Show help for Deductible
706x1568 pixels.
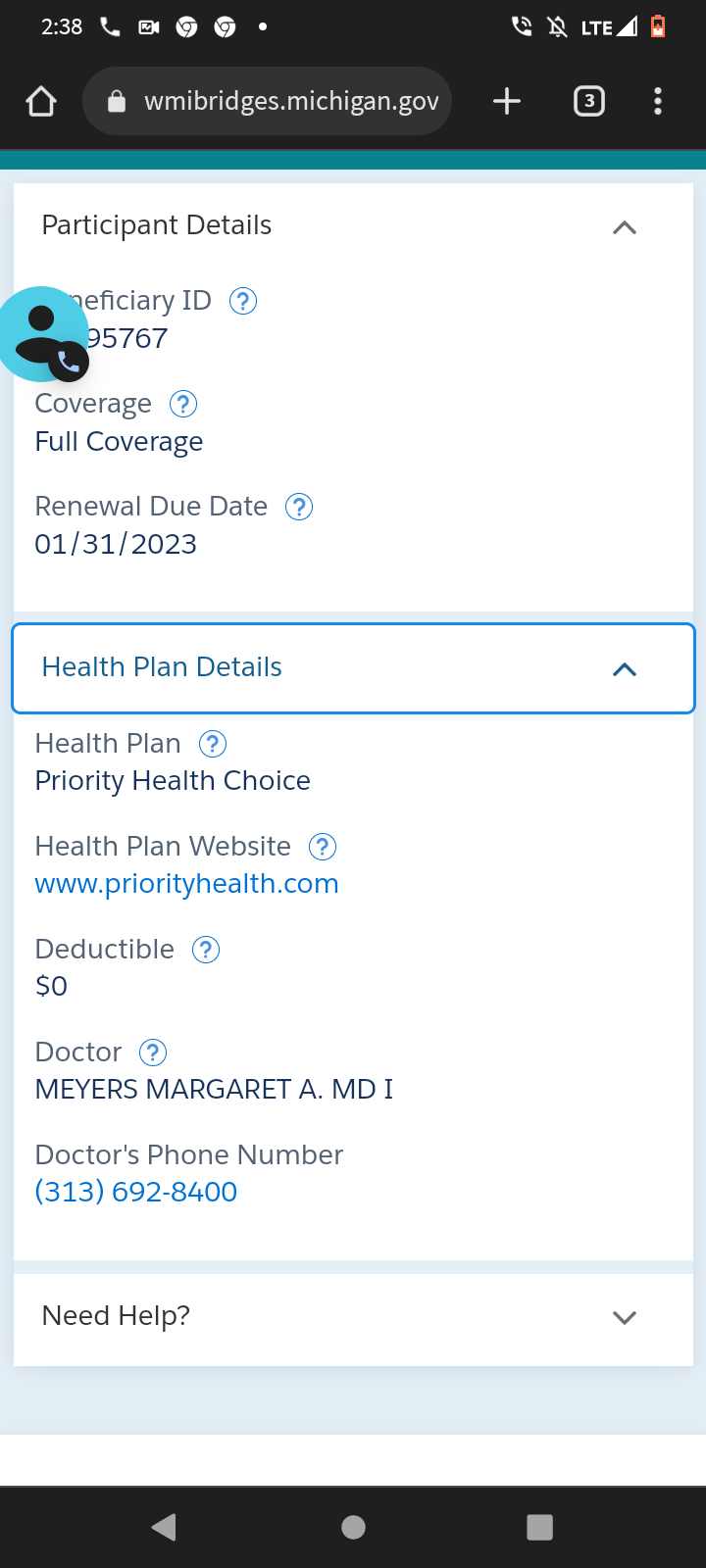(206, 950)
